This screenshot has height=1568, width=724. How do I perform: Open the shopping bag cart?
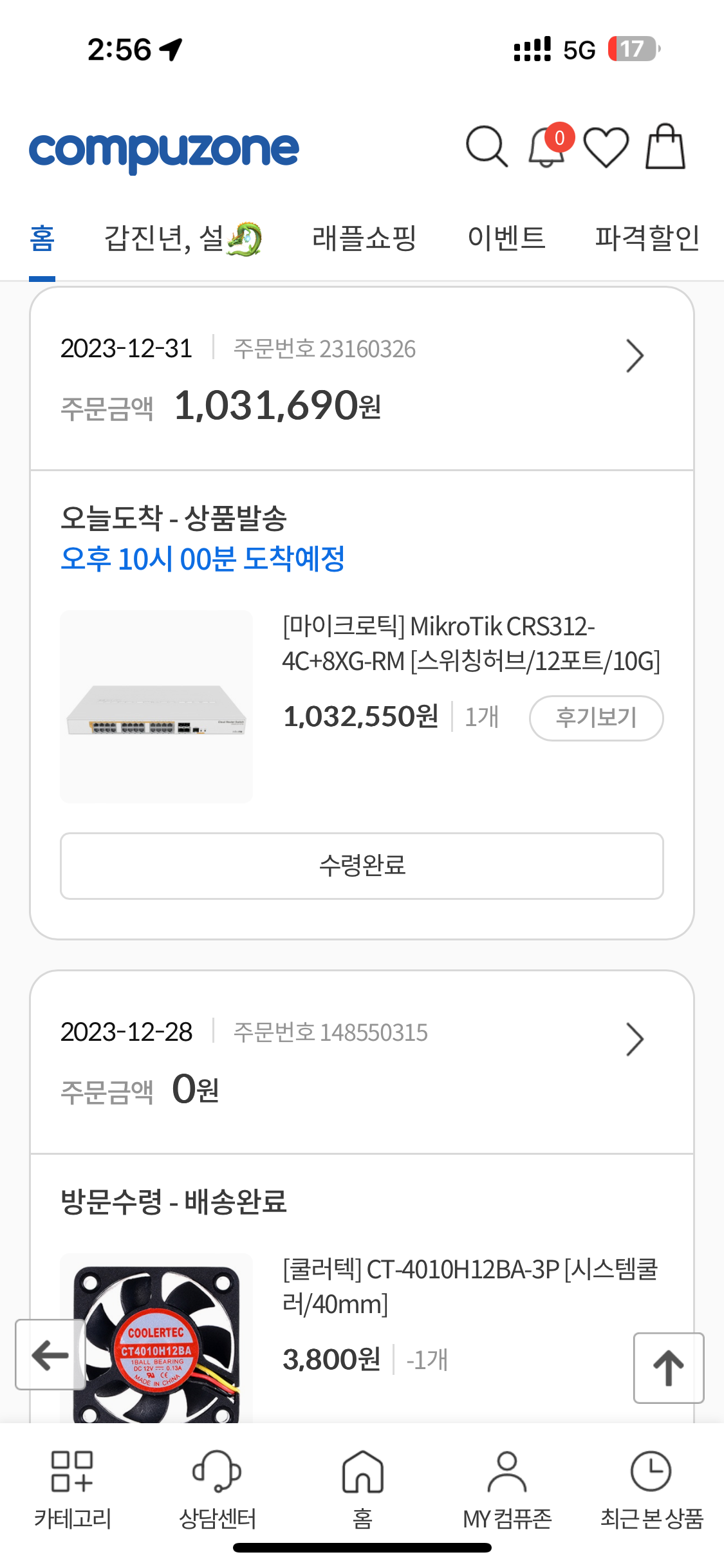pyautogui.click(x=665, y=147)
